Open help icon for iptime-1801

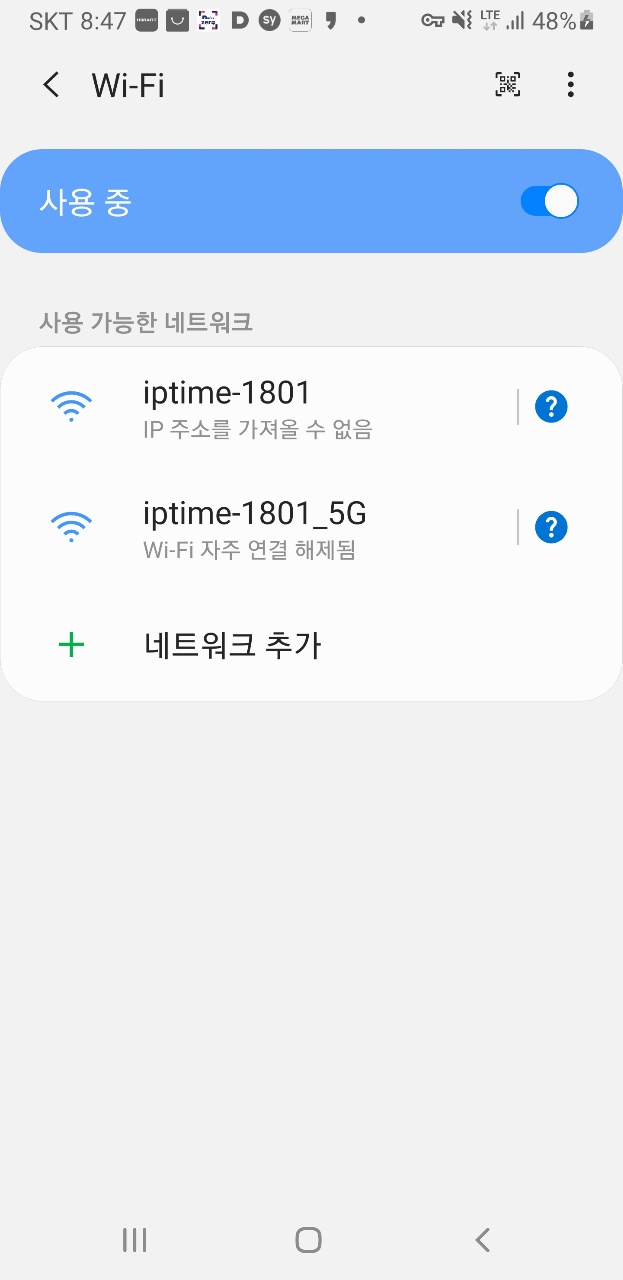pyautogui.click(x=552, y=407)
